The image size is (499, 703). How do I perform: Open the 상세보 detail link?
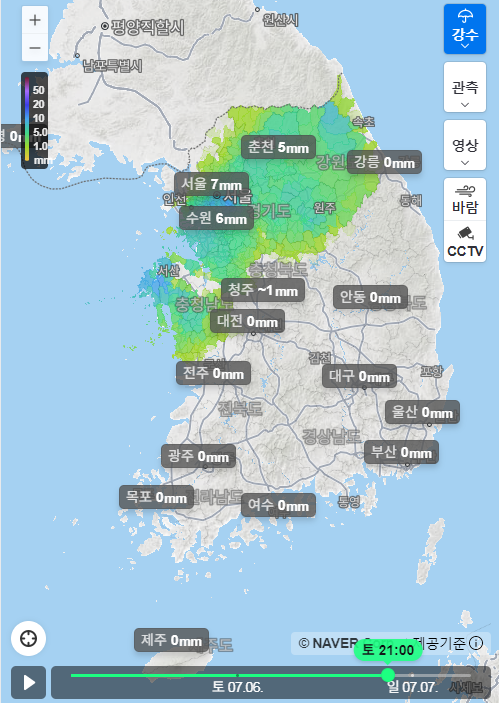pos(467,687)
